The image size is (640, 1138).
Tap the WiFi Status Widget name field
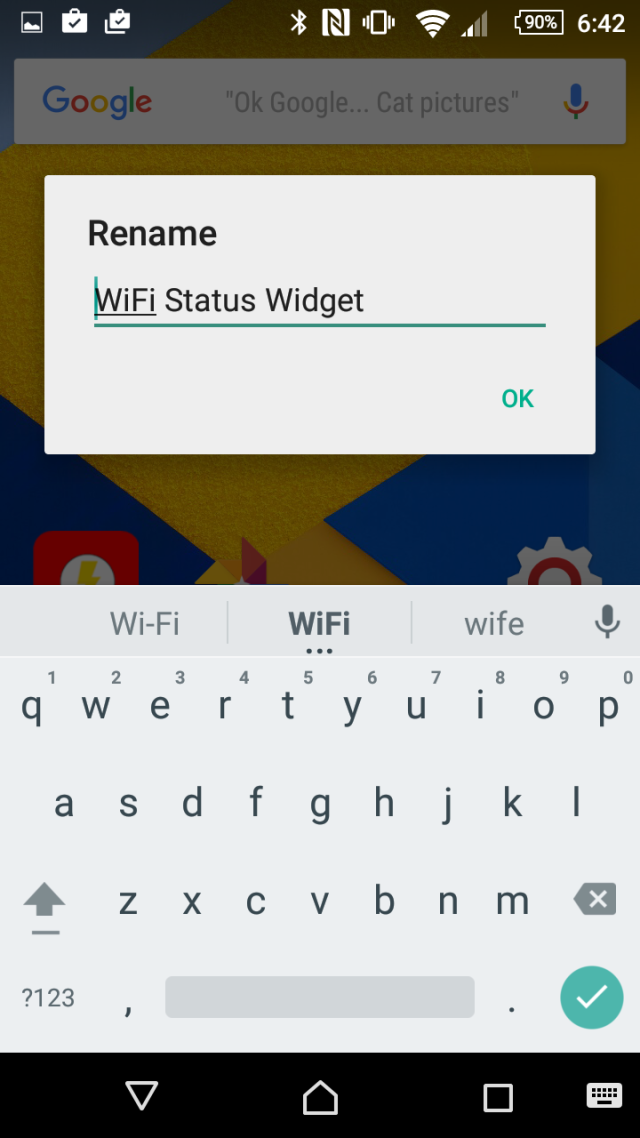318,301
